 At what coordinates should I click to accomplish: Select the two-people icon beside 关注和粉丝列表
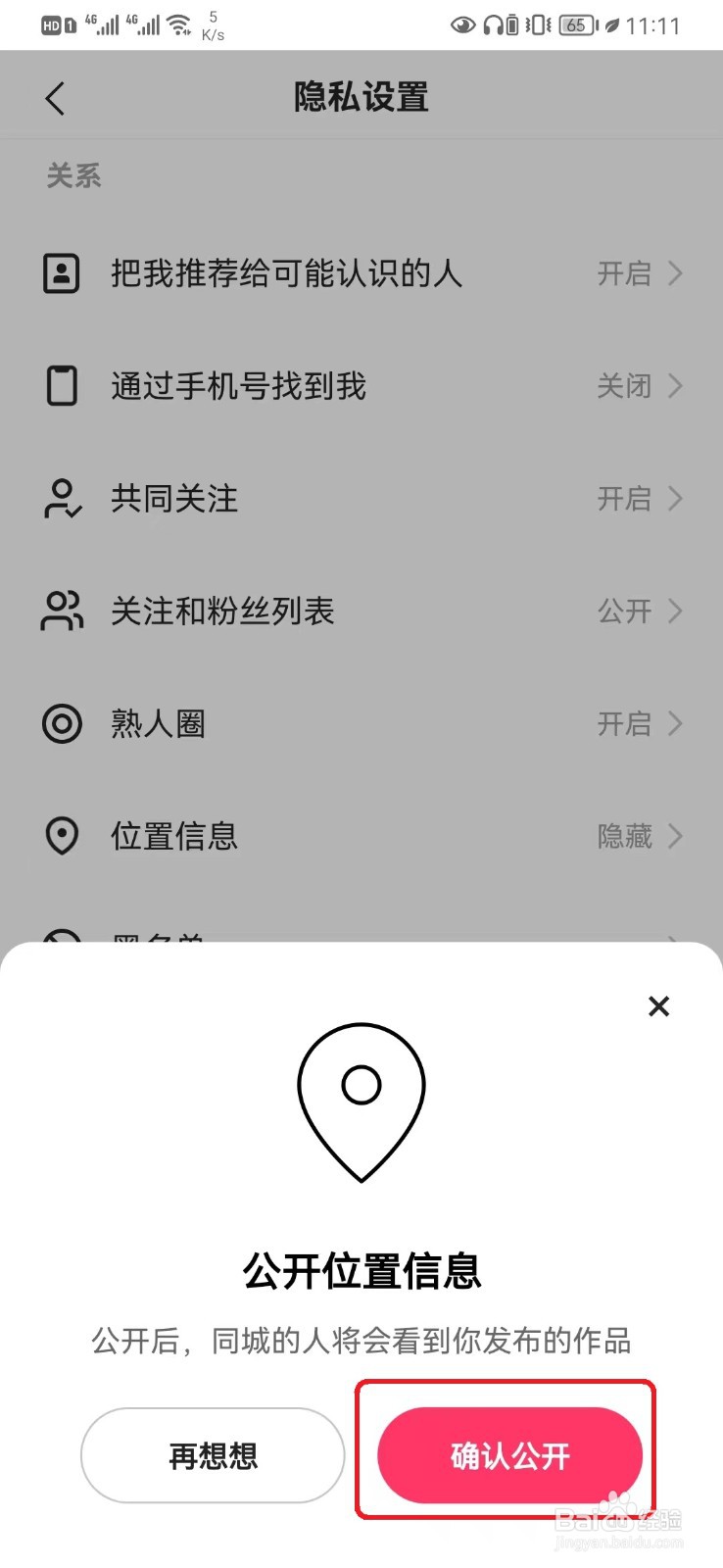click(x=61, y=611)
